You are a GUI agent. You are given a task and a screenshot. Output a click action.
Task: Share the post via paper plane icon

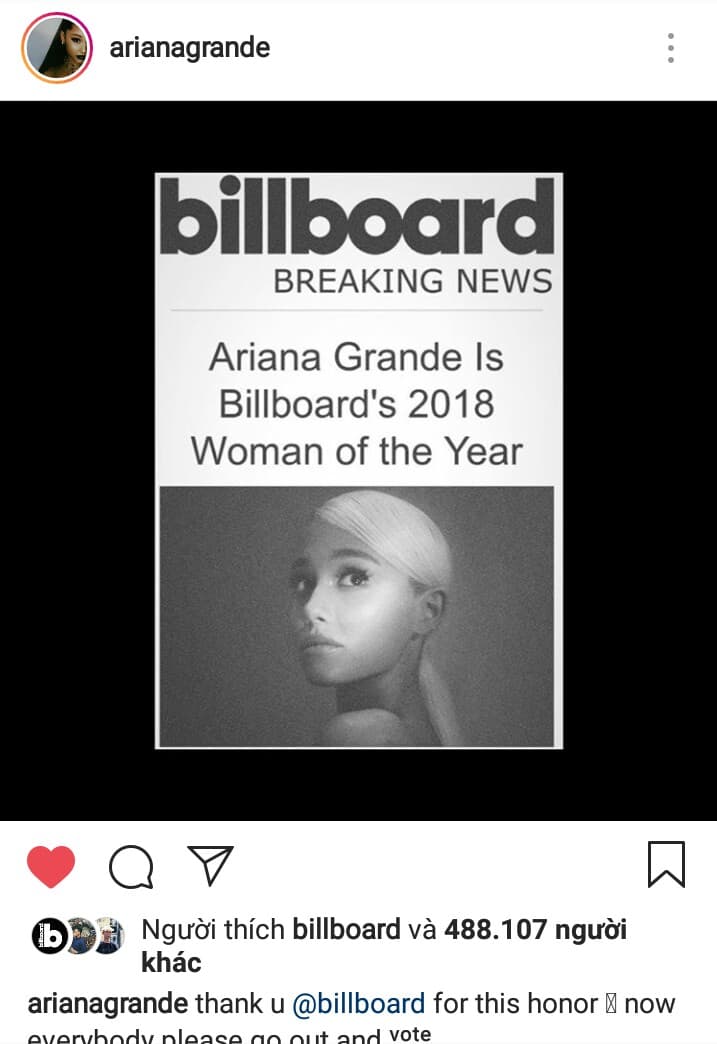[210, 866]
